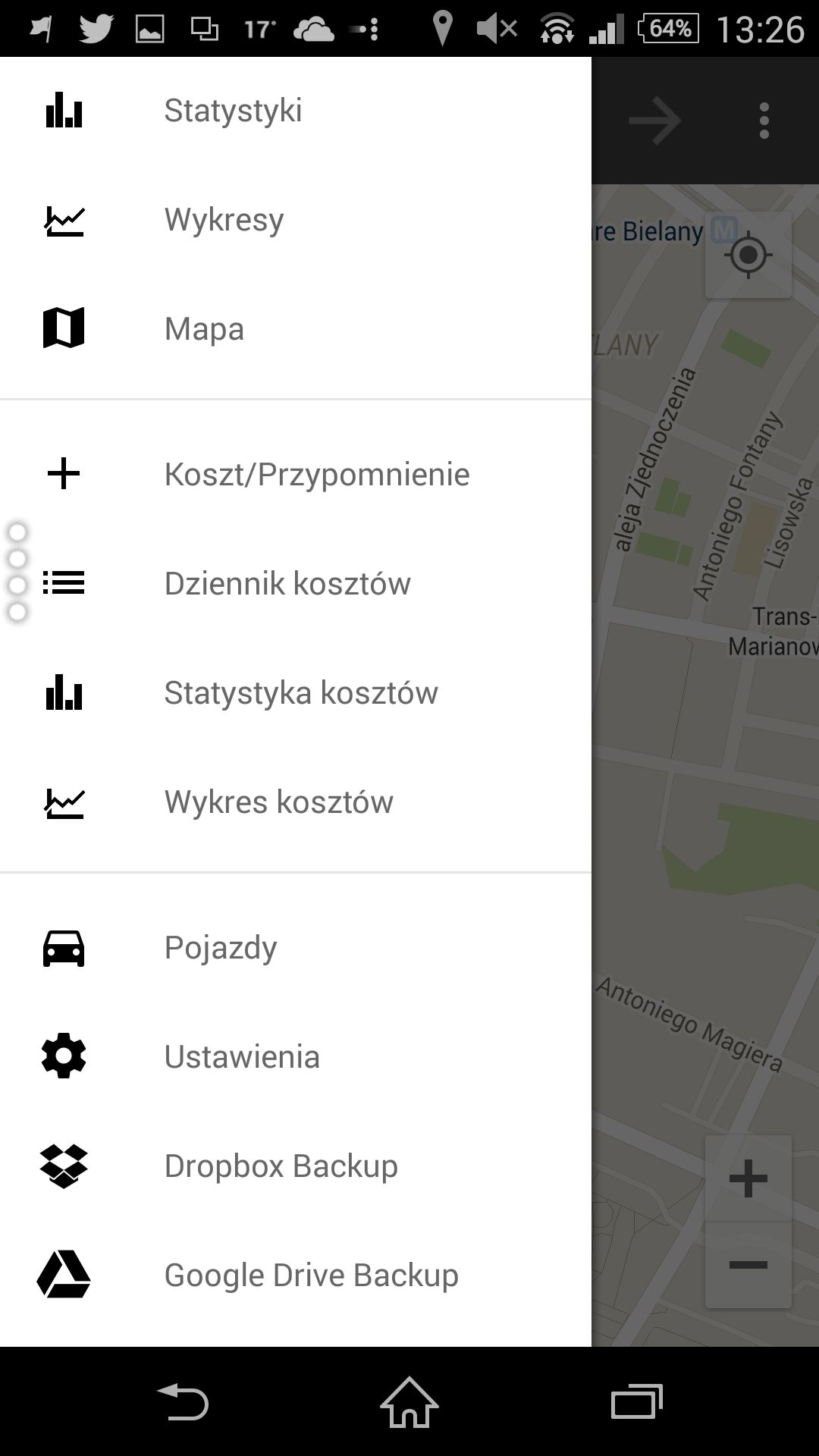Tap the forward arrow in the toolbar
819x1456 pixels.
pos(655,121)
